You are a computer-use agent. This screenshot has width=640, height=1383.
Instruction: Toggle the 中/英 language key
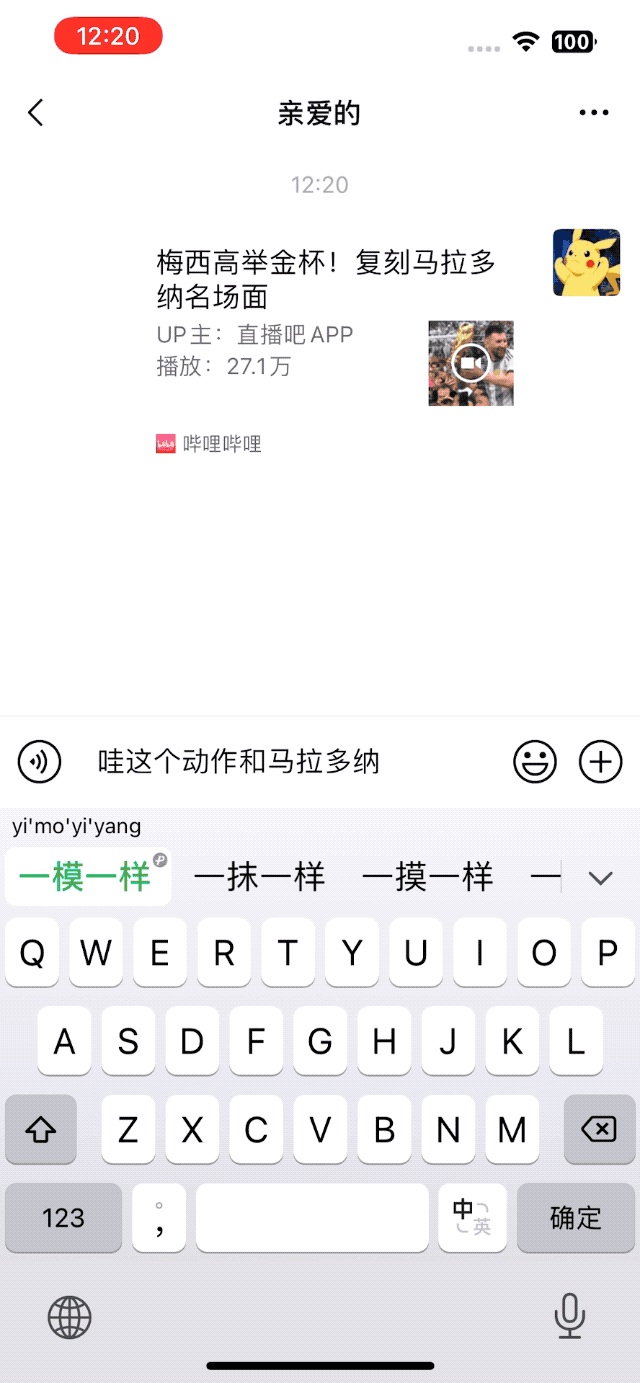(x=472, y=1217)
